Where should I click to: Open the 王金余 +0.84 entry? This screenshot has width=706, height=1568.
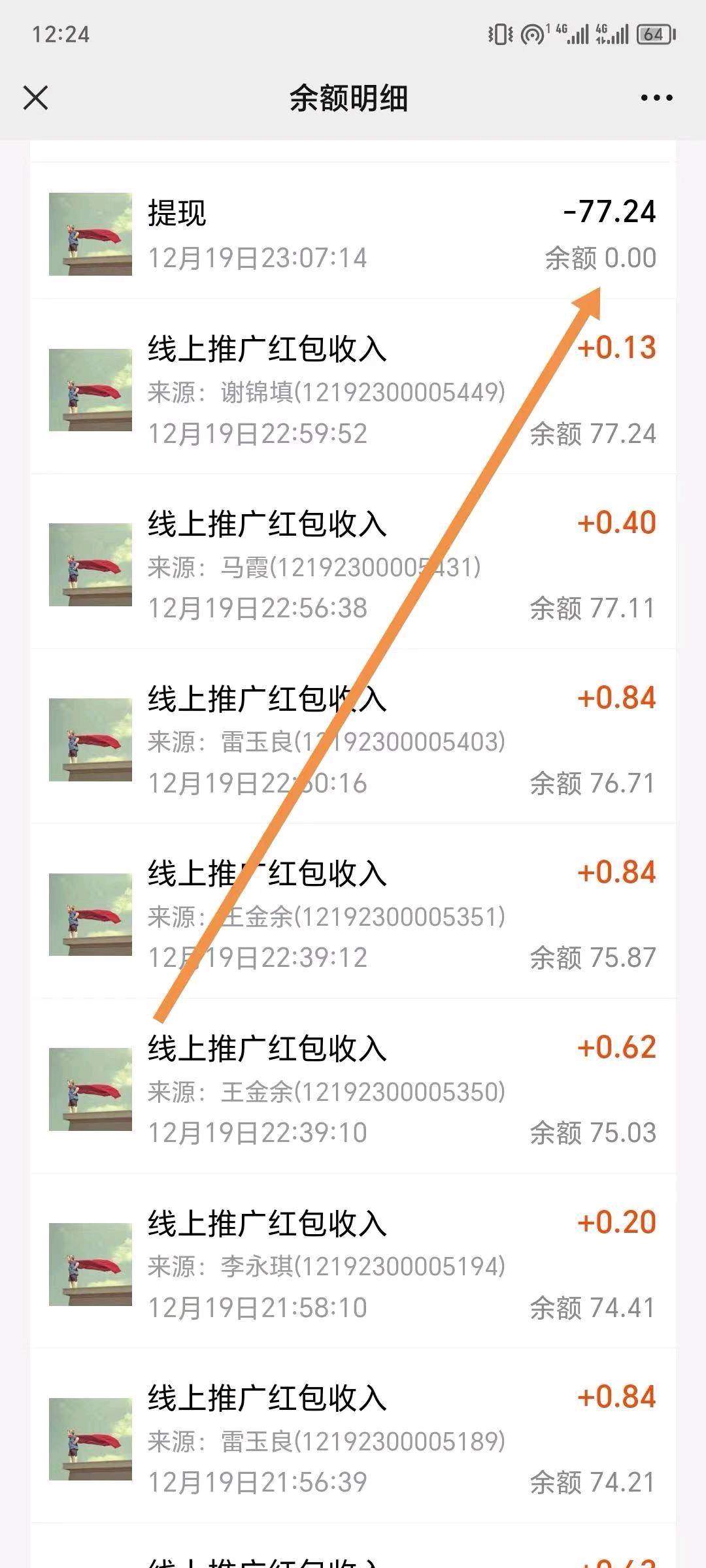pyautogui.click(x=353, y=915)
